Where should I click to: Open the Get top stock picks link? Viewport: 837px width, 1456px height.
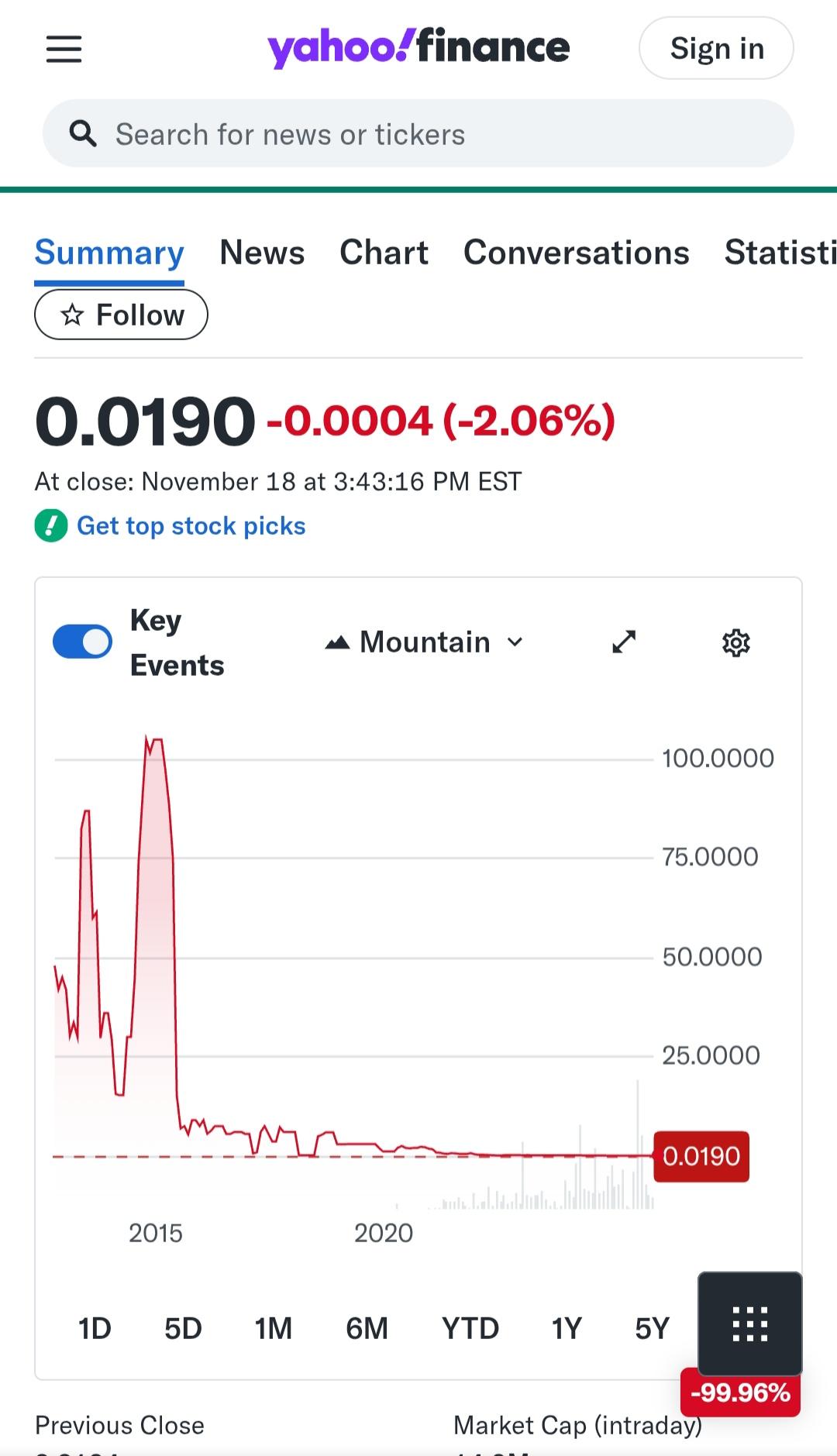191,526
